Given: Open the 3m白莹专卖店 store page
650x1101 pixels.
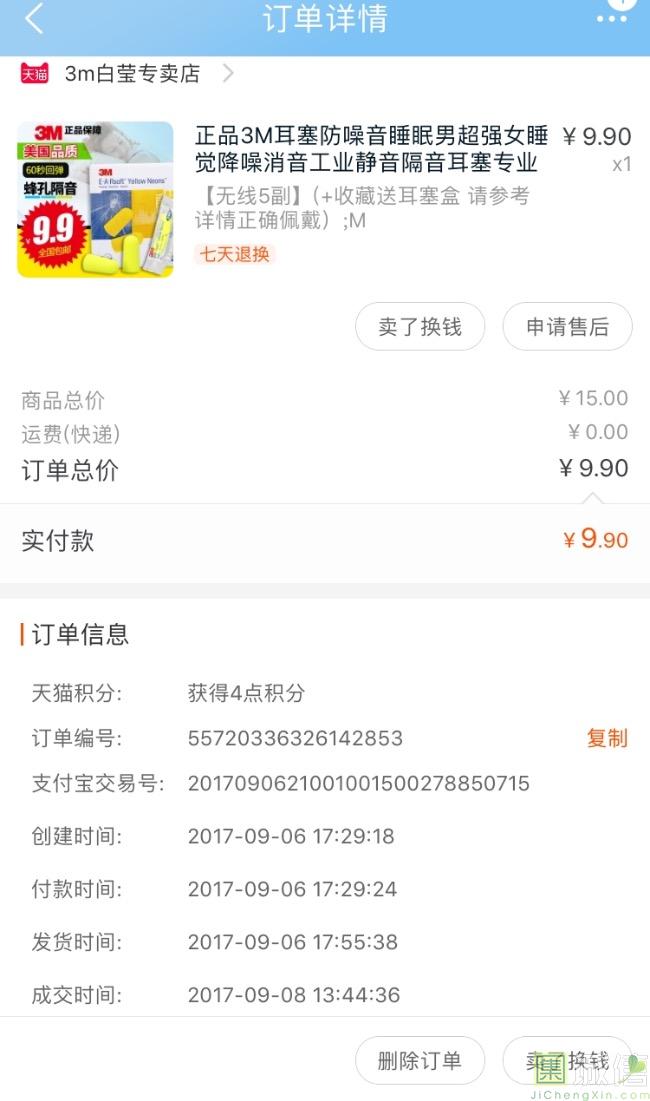Looking at the screenshot, I should coord(126,73).
